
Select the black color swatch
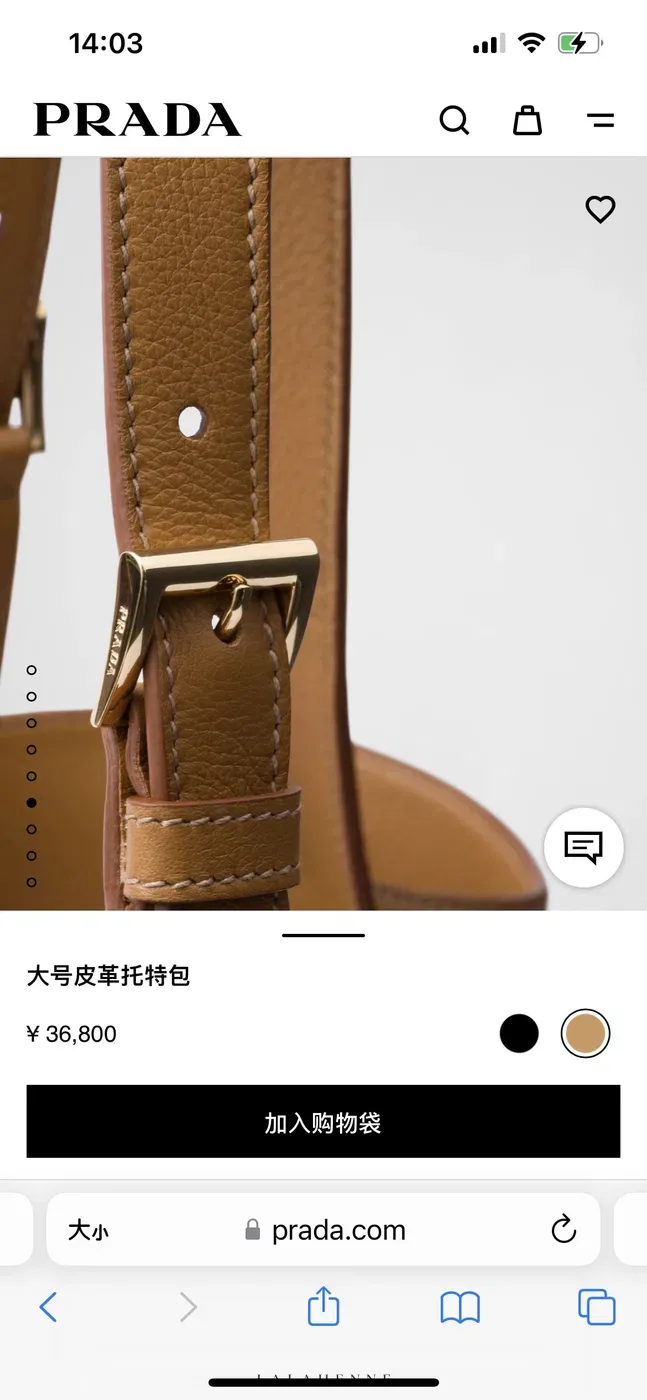(x=519, y=1033)
